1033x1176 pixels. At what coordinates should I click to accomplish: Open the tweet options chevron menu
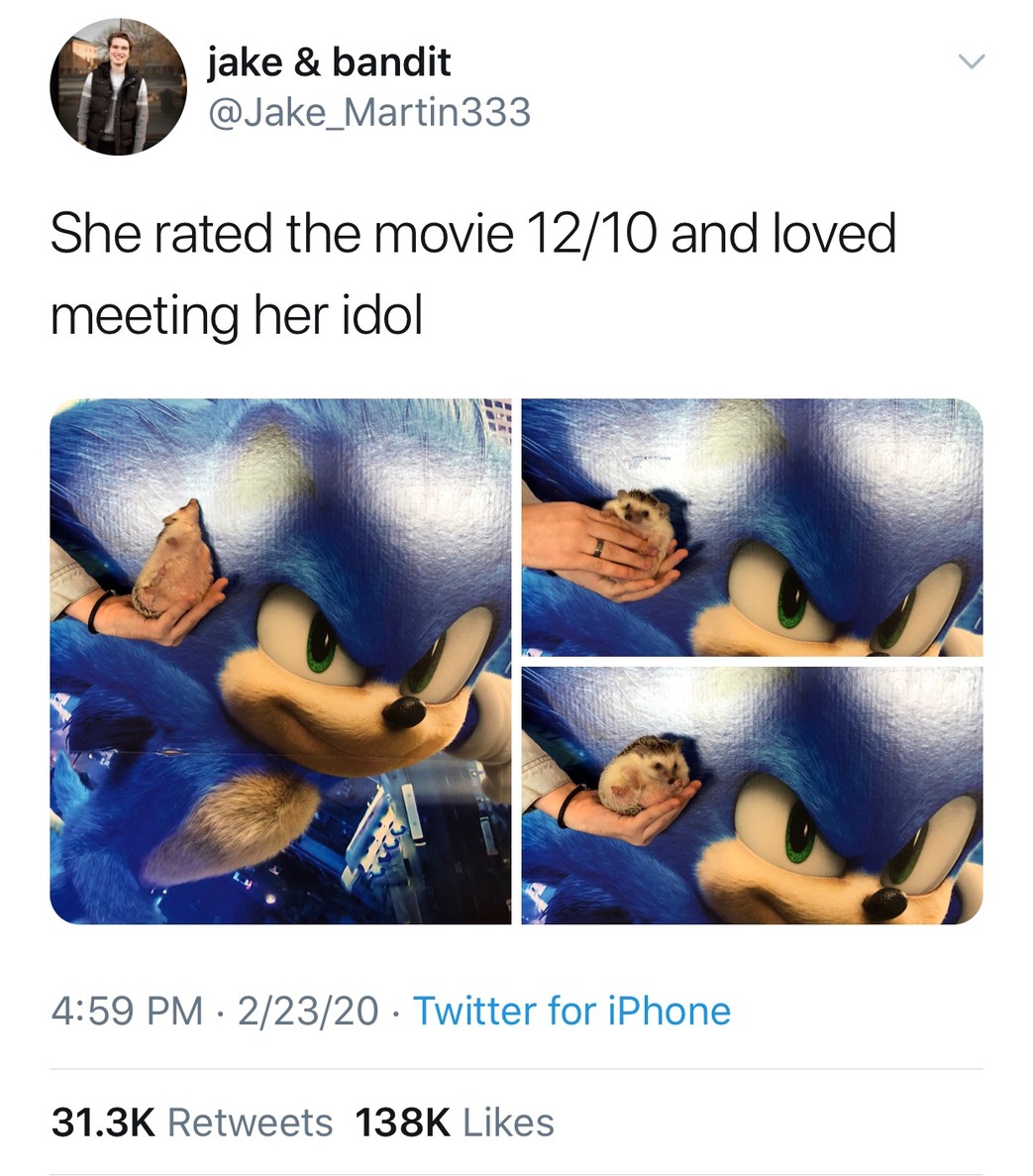pos(972,63)
